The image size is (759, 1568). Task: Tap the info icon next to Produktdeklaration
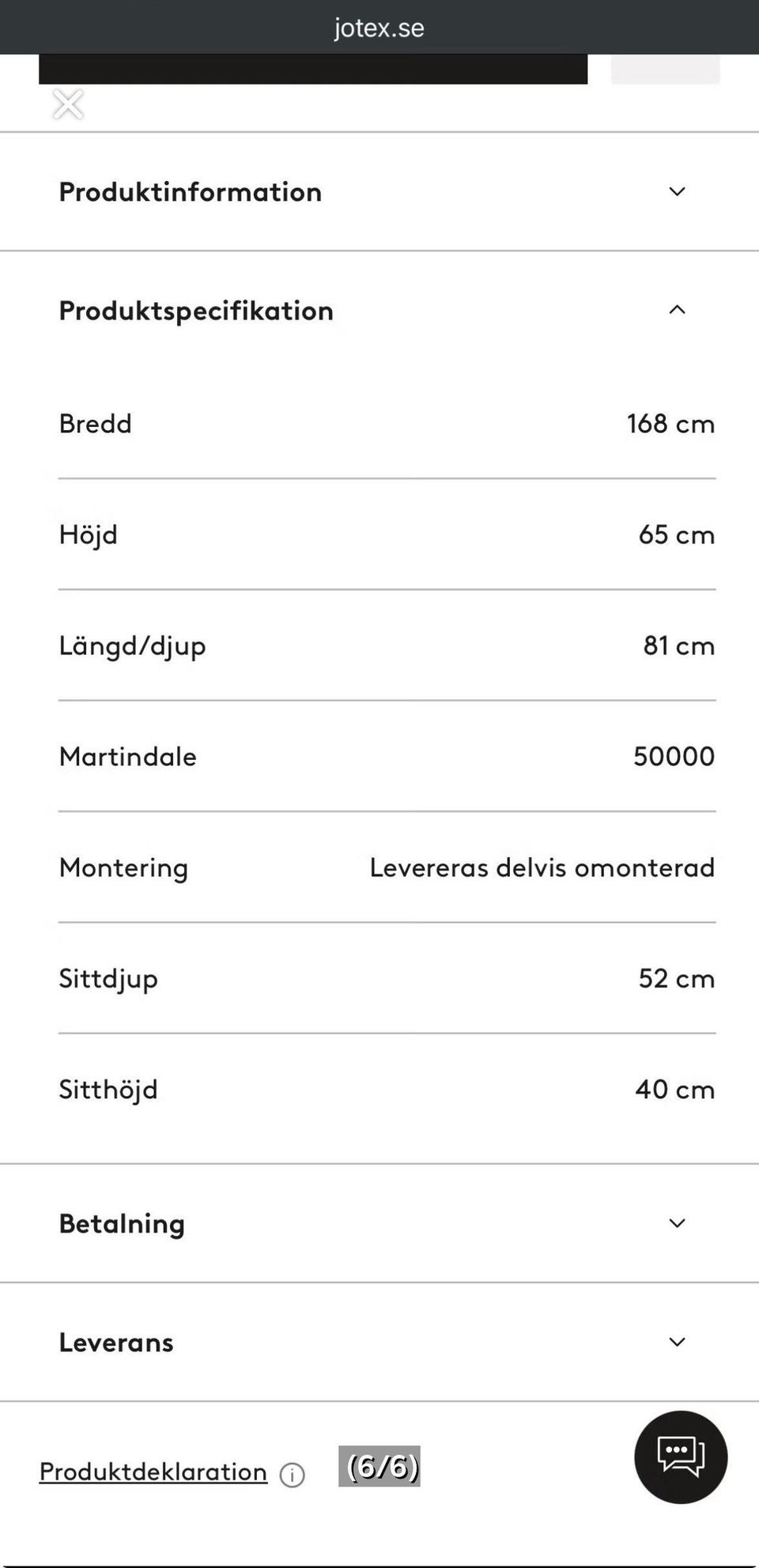292,1475
